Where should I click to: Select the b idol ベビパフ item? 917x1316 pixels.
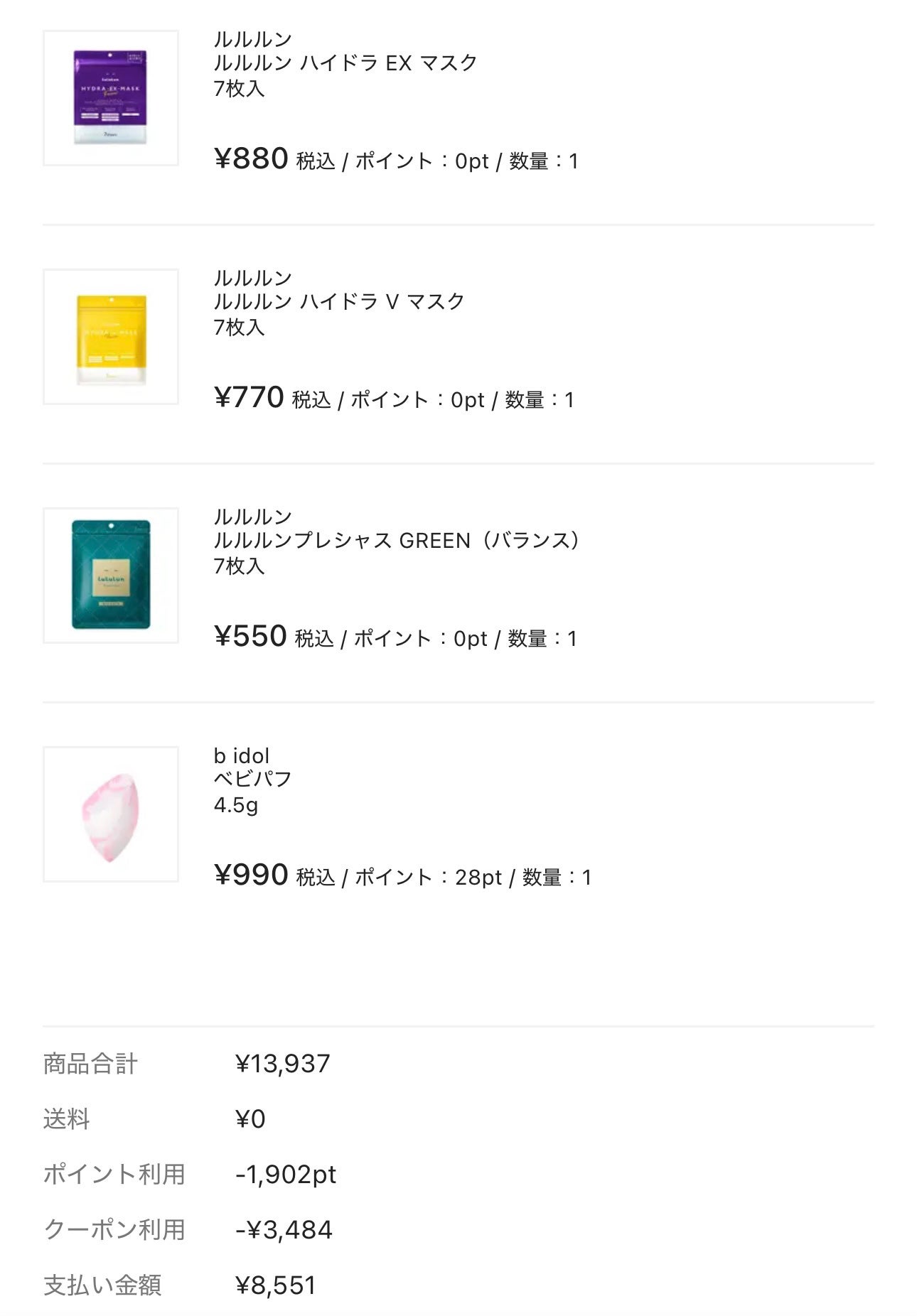coord(253,779)
